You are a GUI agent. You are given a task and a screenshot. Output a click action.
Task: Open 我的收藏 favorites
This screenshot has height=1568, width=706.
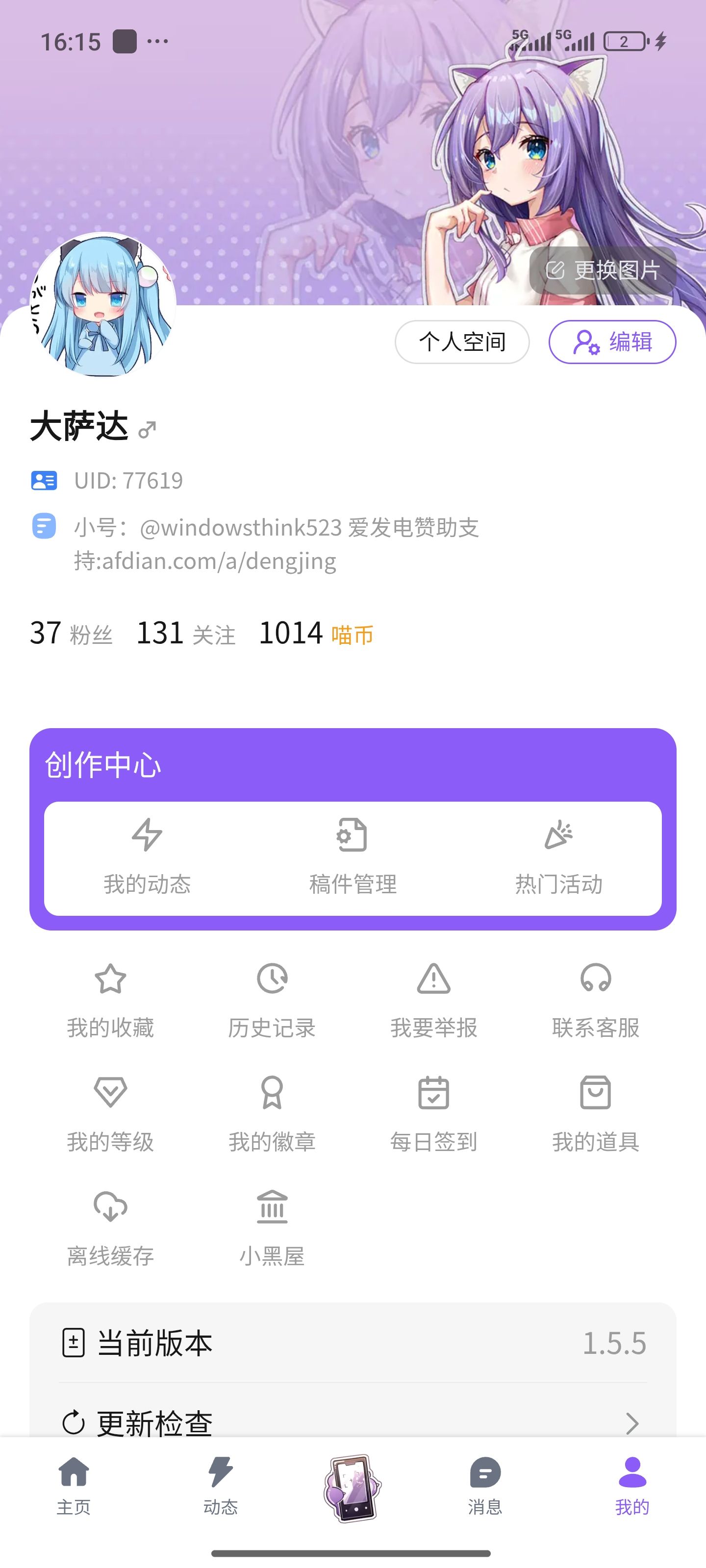click(110, 998)
